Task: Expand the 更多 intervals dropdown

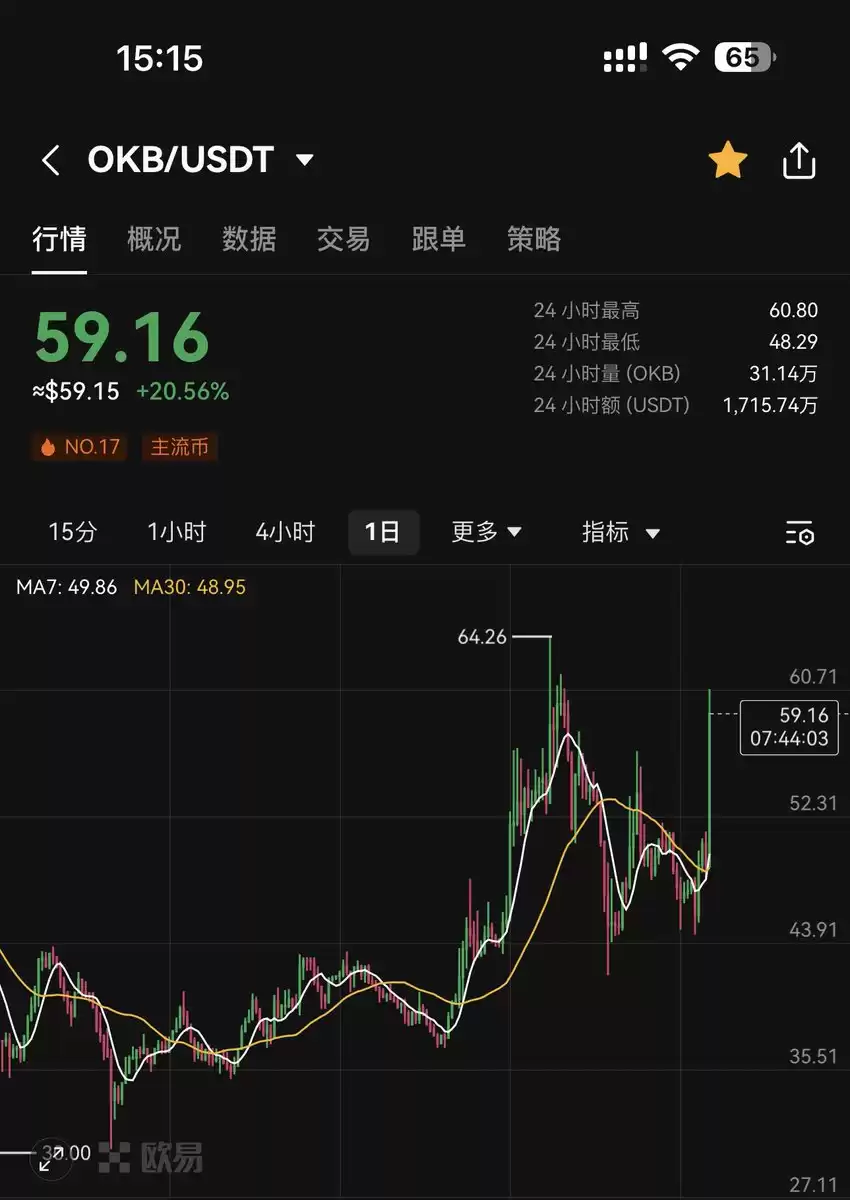Action: (486, 532)
